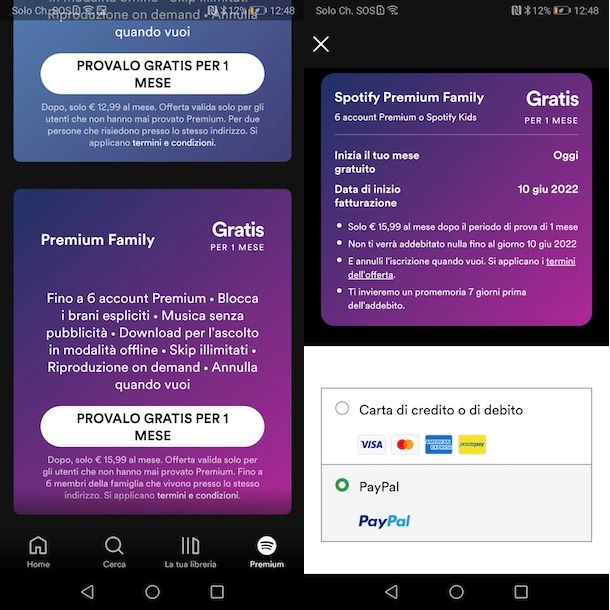Image resolution: width=610 pixels, height=610 pixels.
Task: Choose Carta di credito o di debito
Action: (342, 408)
